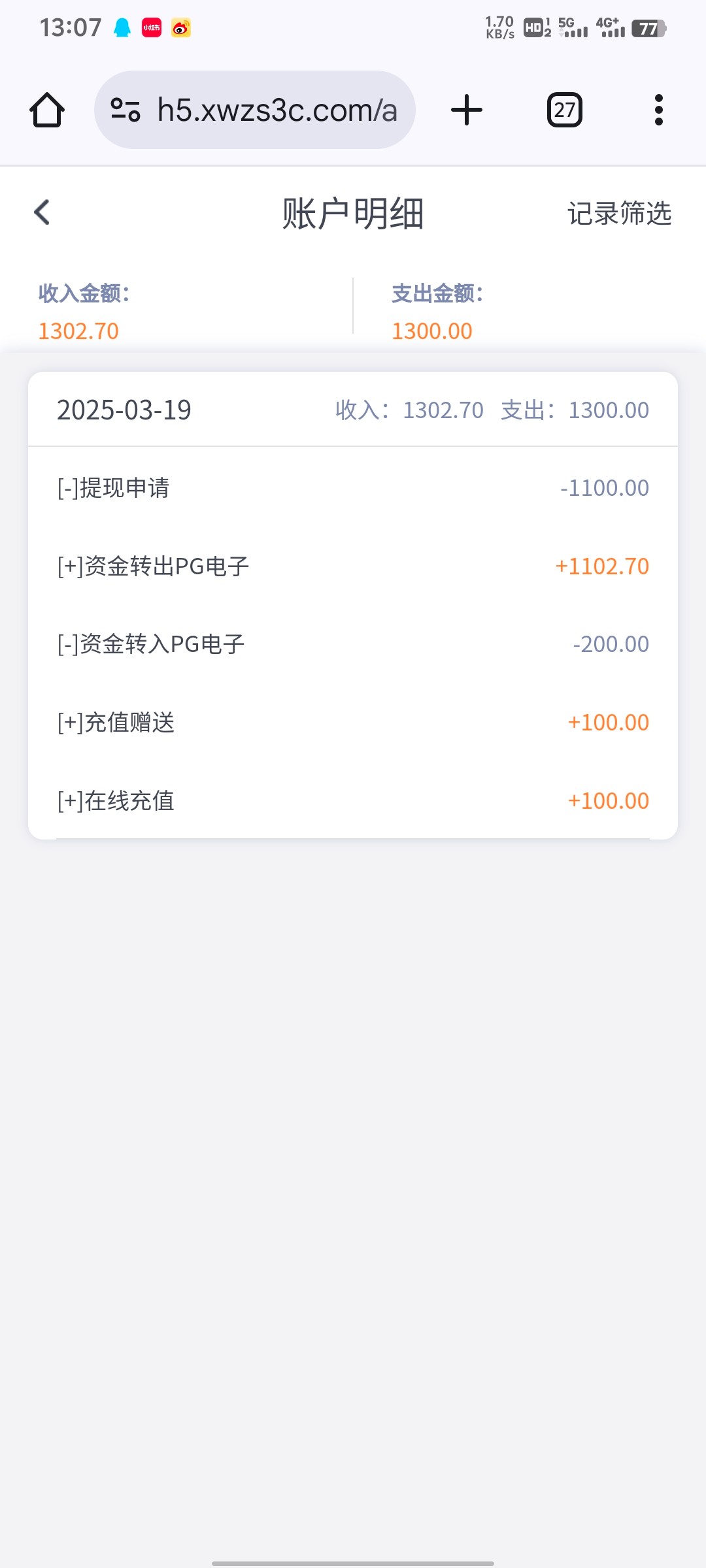Image resolution: width=706 pixels, height=1568 pixels.
Task: Tap the browser home button
Action: click(x=47, y=110)
